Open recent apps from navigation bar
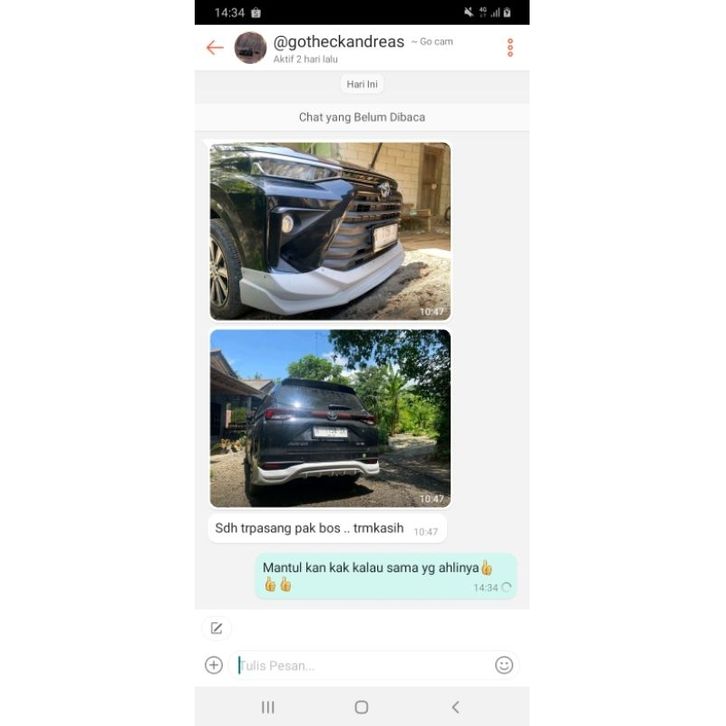726x726 pixels. pyautogui.click(x=268, y=707)
